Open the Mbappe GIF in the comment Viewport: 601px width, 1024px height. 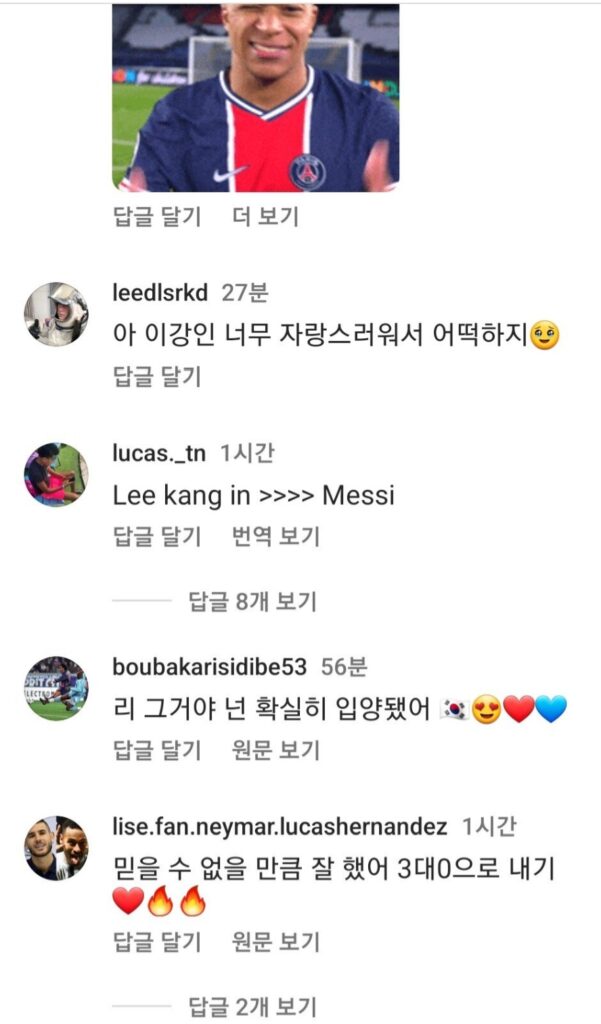[255, 97]
